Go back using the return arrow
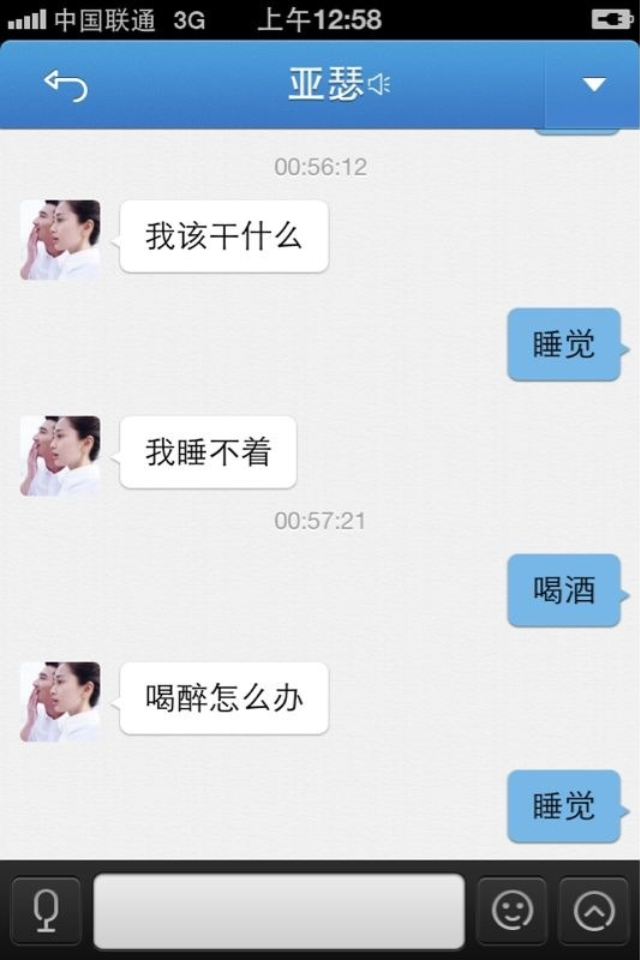 [x=66, y=85]
